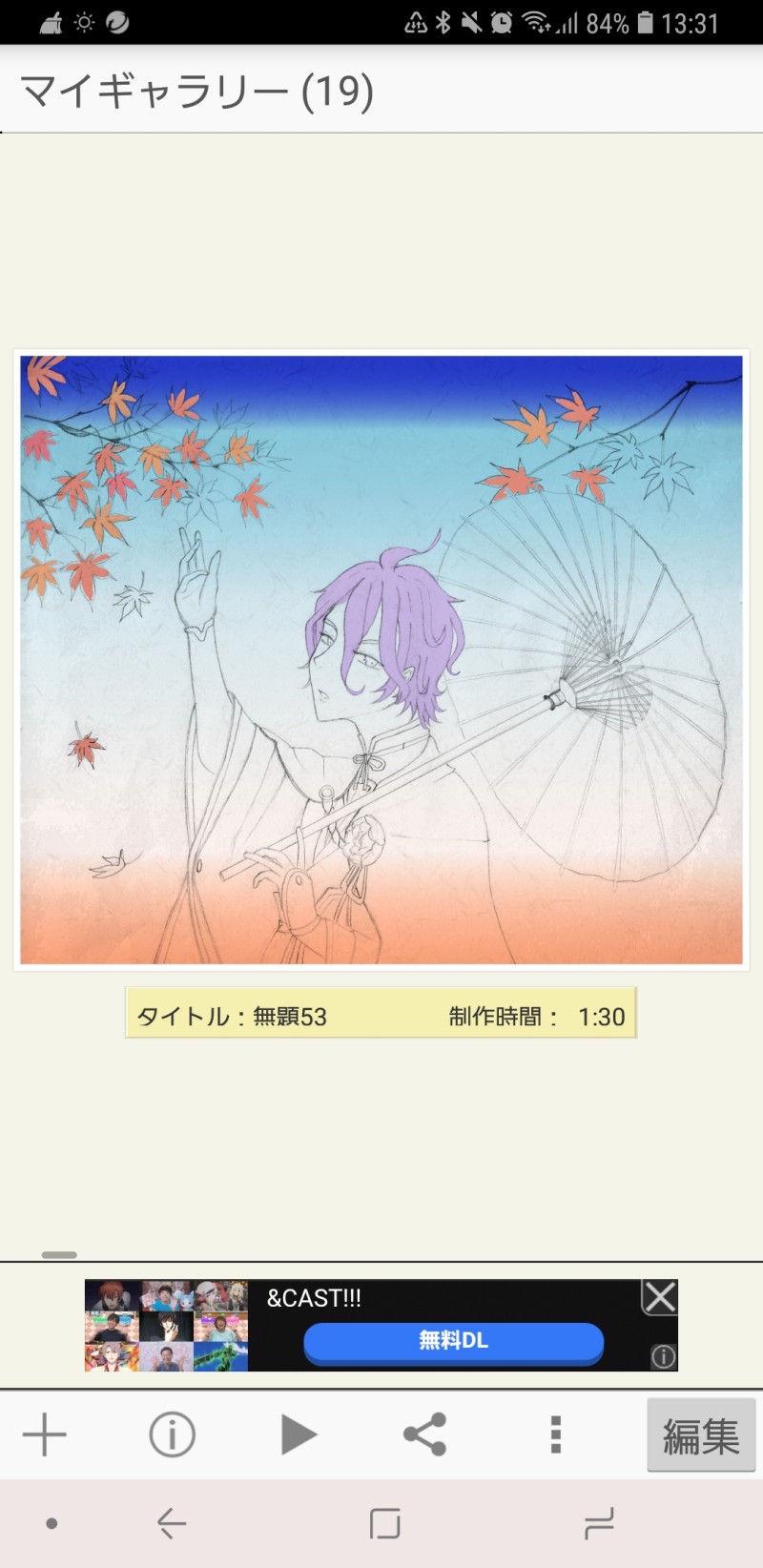
Task: Close the &CAST!!! ad banner
Action: coord(659,1298)
